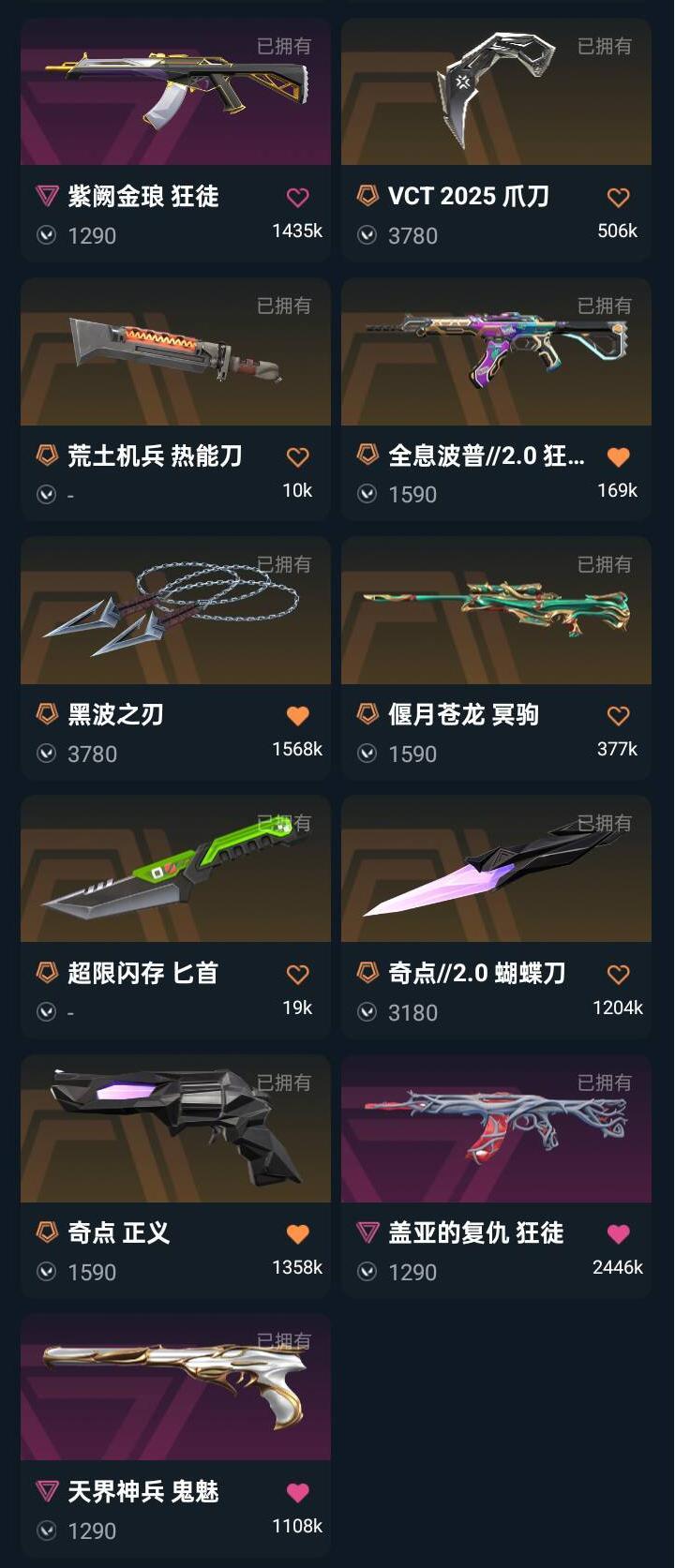
Task: Favorite the 奇点//2.0 蝴蝶刀 skin
Action: pos(618,974)
